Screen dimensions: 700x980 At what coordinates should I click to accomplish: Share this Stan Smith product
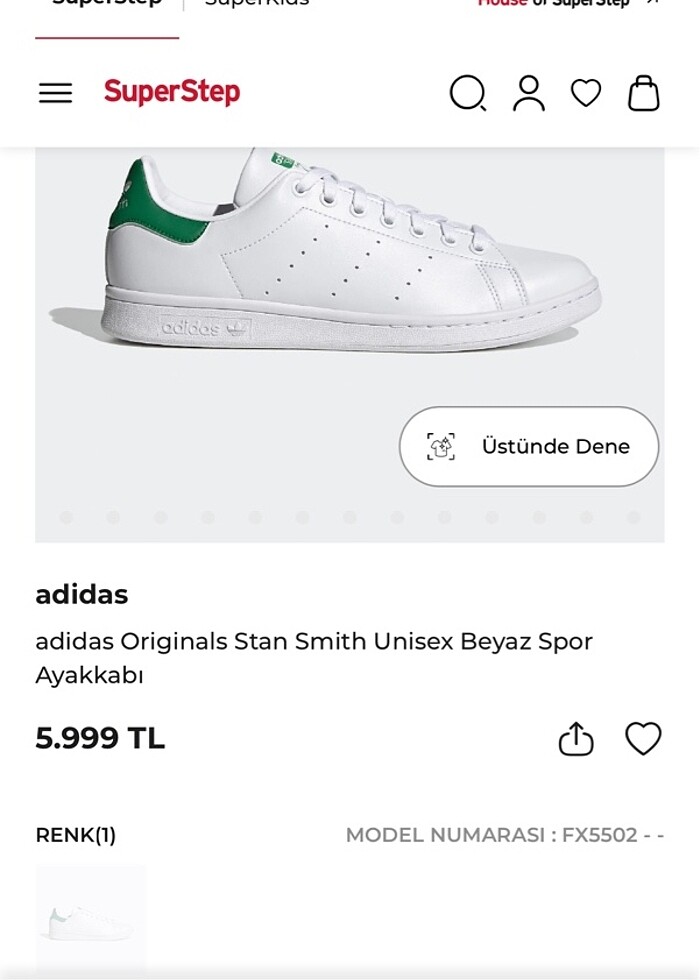(576, 739)
